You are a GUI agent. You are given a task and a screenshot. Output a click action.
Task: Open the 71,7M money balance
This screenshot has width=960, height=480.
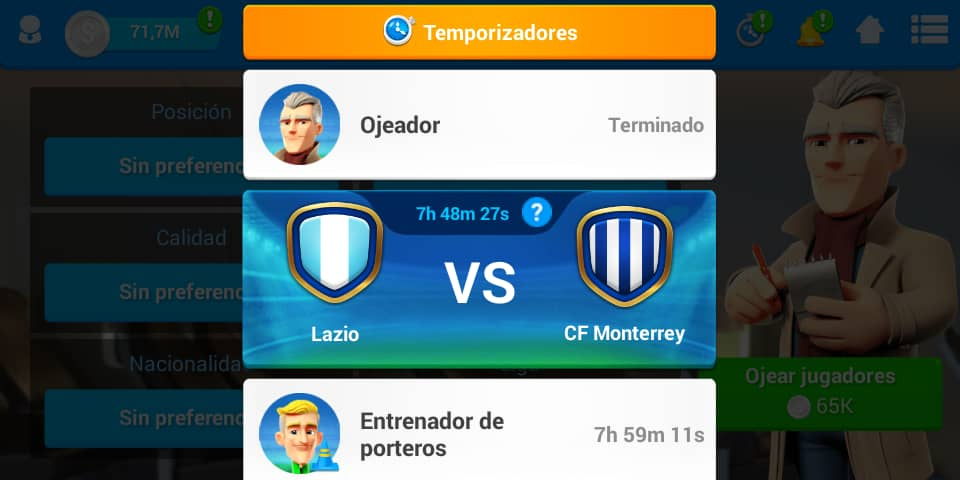click(150, 32)
